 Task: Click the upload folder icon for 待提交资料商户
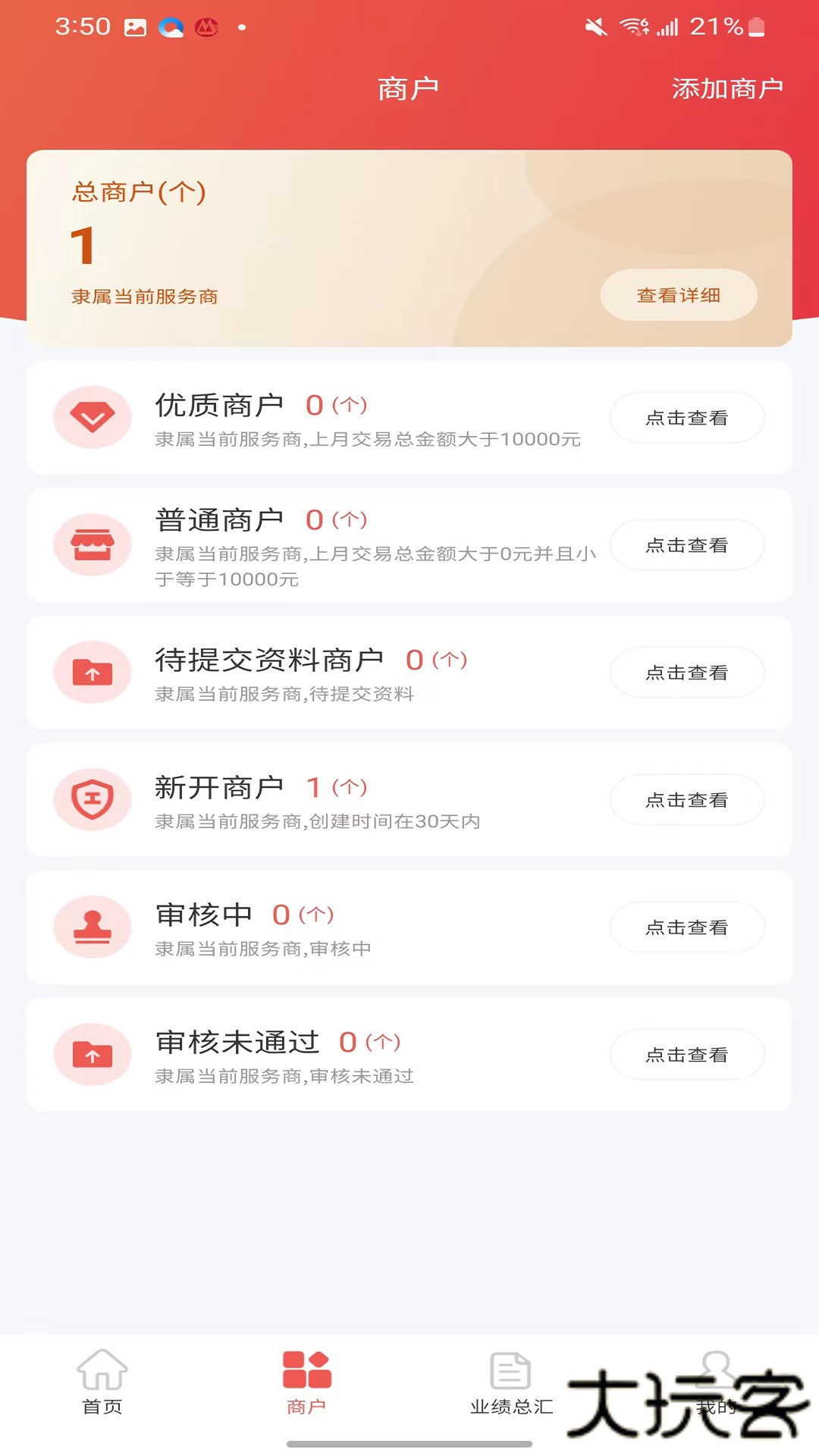[x=93, y=672]
